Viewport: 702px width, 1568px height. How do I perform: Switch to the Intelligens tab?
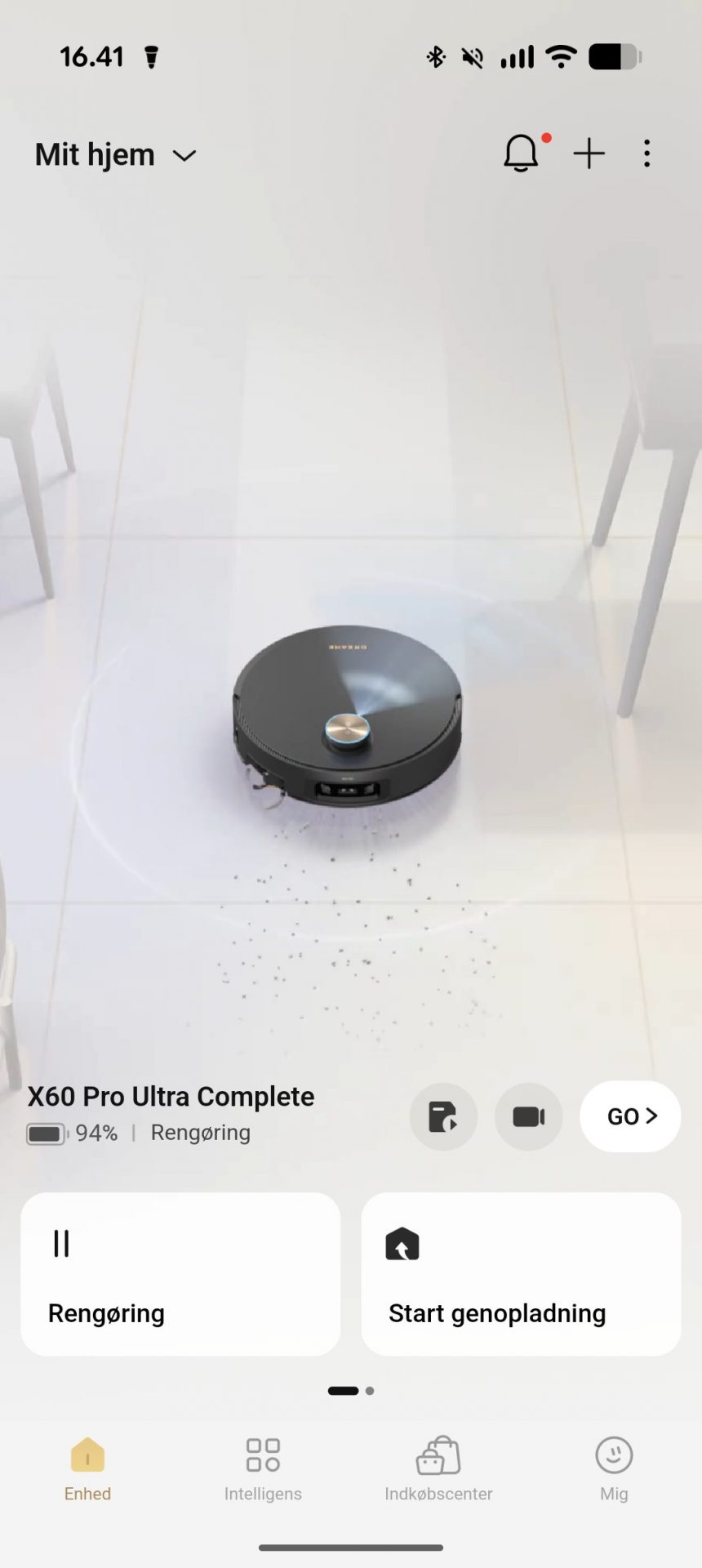coord(263,1470)
